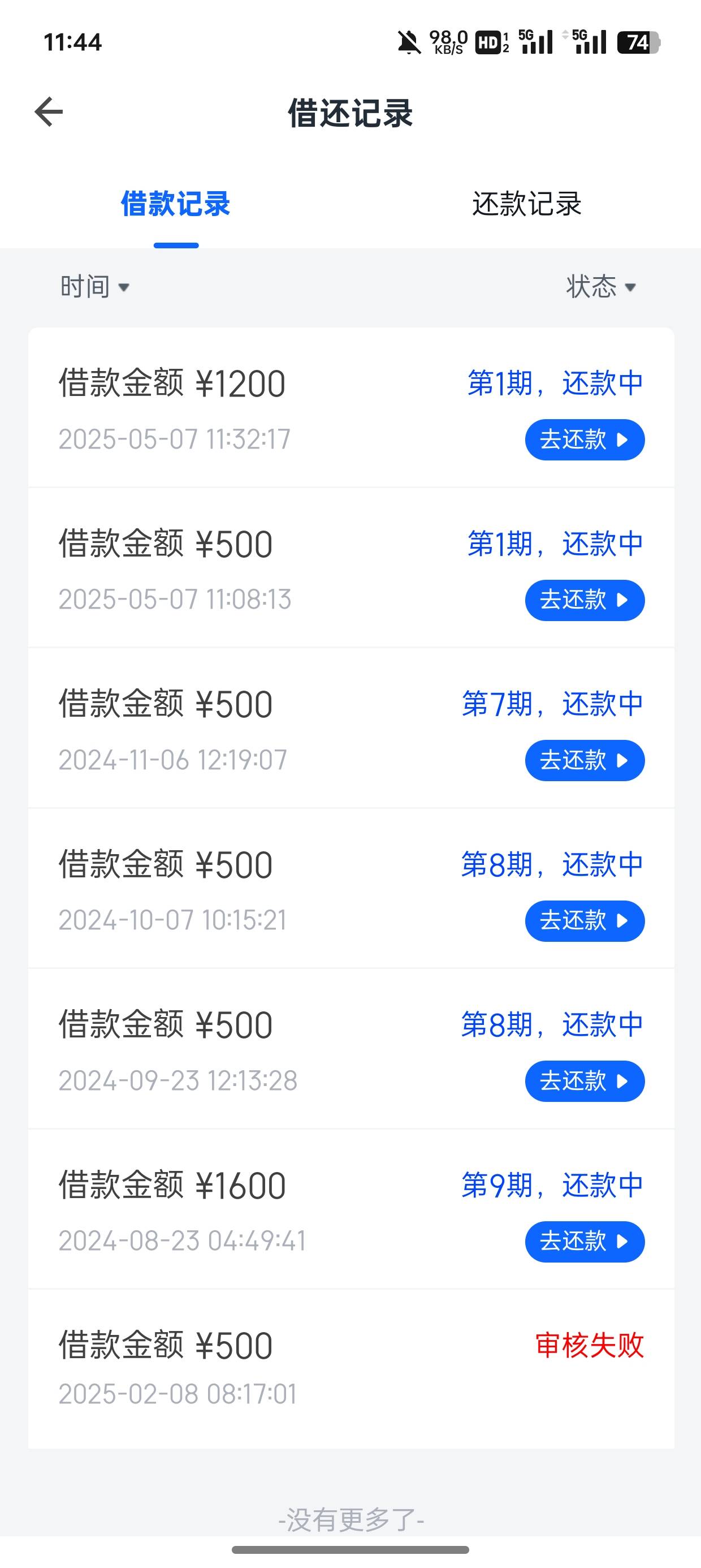Tap 去还款 for the 2024-09-23 loan
Viewport: 701px width, 1568px height.
[585, 1081]
